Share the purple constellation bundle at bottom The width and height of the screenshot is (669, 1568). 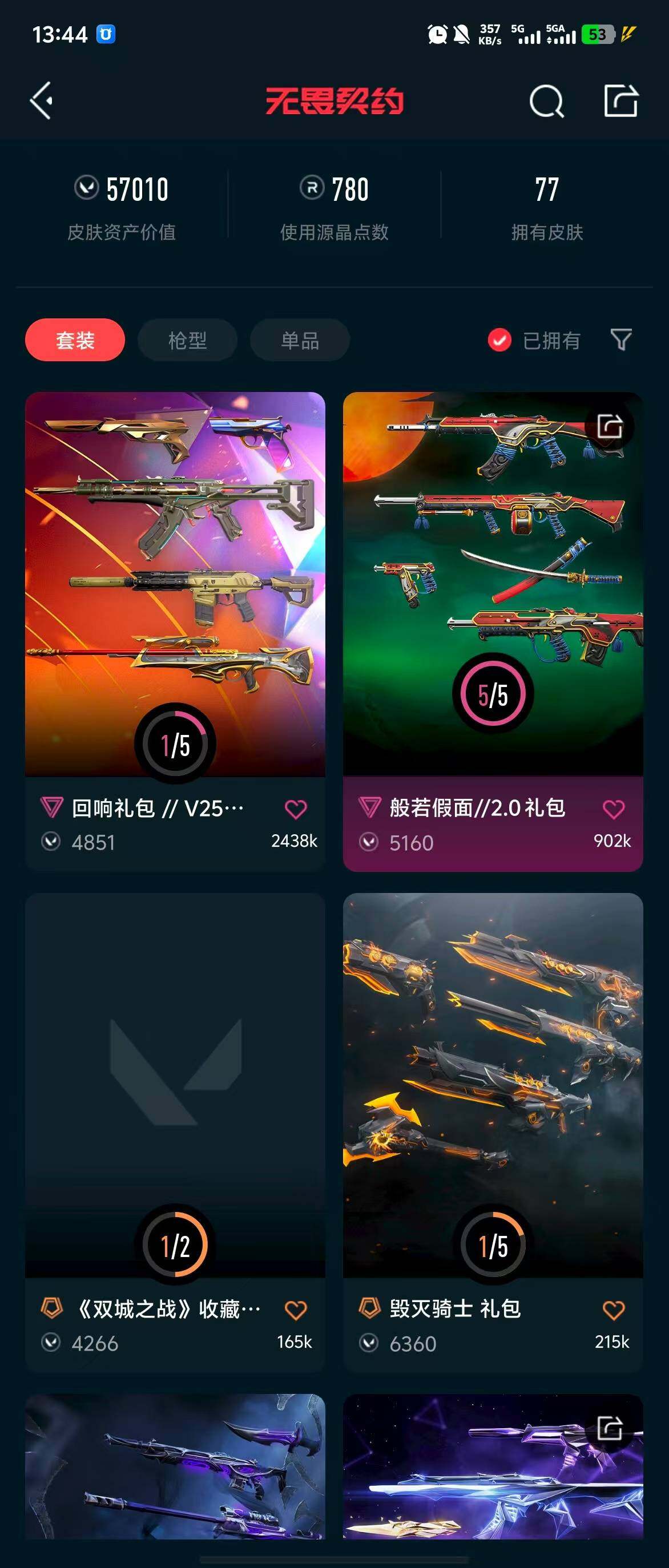(x=608, y=1428)
